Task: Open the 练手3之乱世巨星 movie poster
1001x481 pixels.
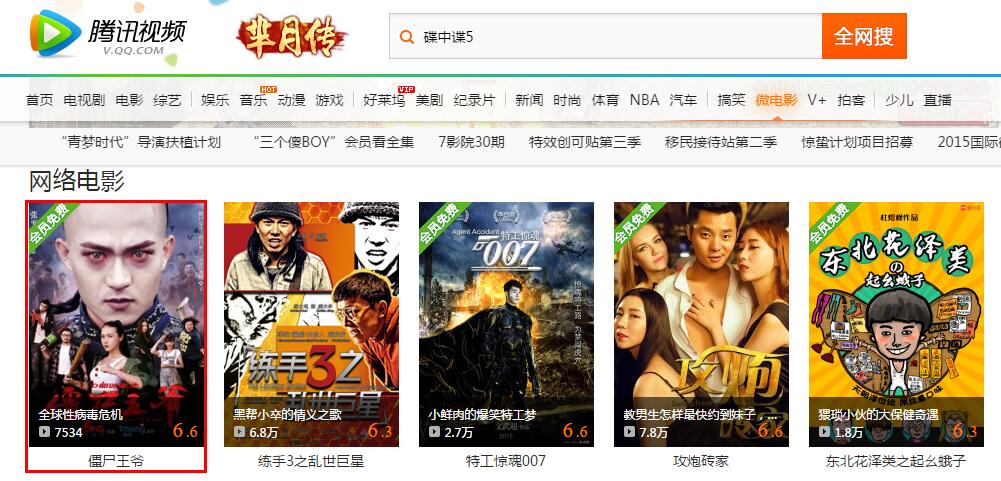Action: coord(311,325)
